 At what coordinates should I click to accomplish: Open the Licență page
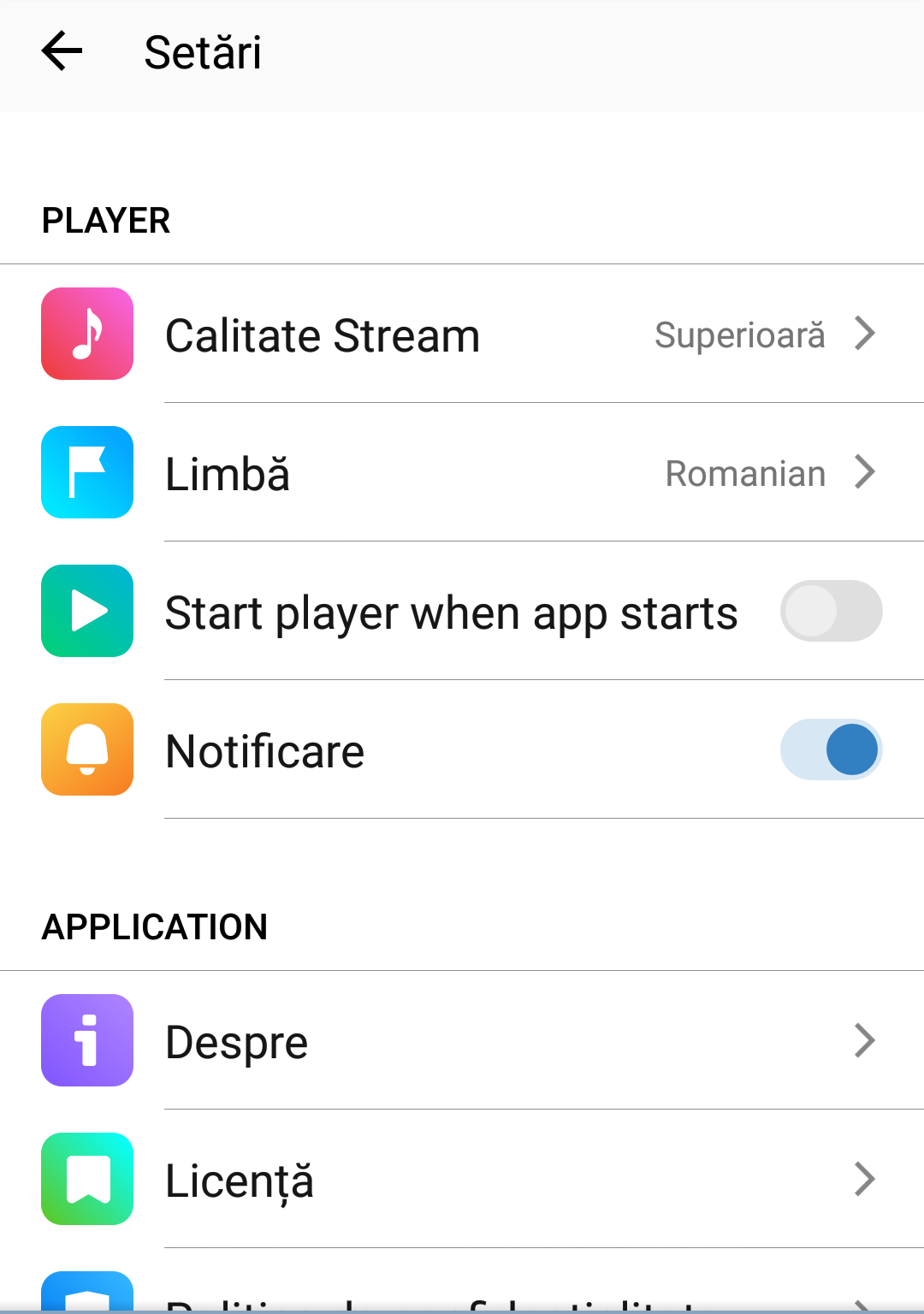pyautogui.click(x=462, y=1180)
